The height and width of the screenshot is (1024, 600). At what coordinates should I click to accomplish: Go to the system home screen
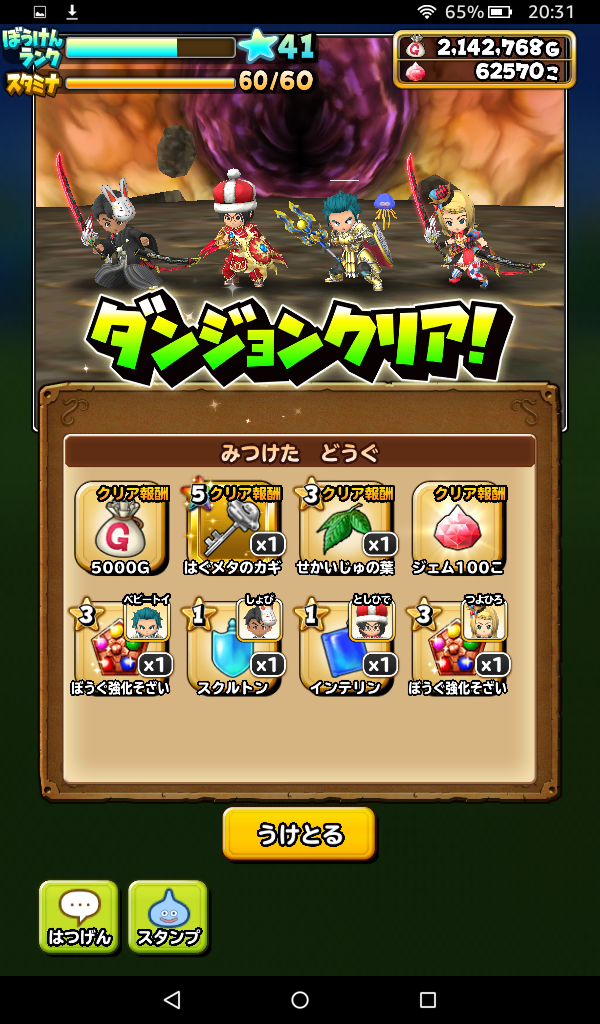[300, 1000]
